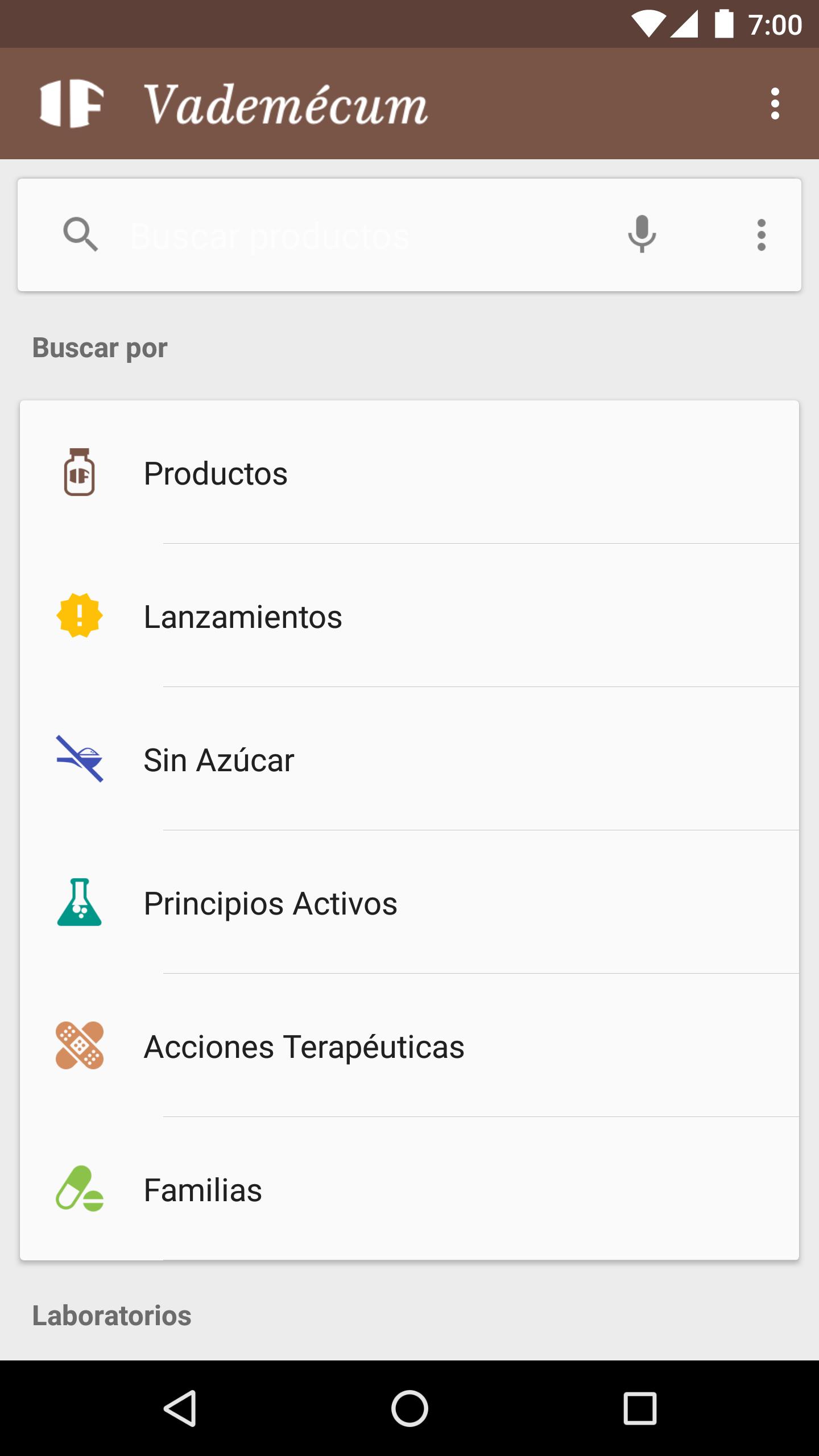Screen dimensions: 819x1456
Task: Open the overflow menu in the Vademécum app bar
Action: coord(775,104)
